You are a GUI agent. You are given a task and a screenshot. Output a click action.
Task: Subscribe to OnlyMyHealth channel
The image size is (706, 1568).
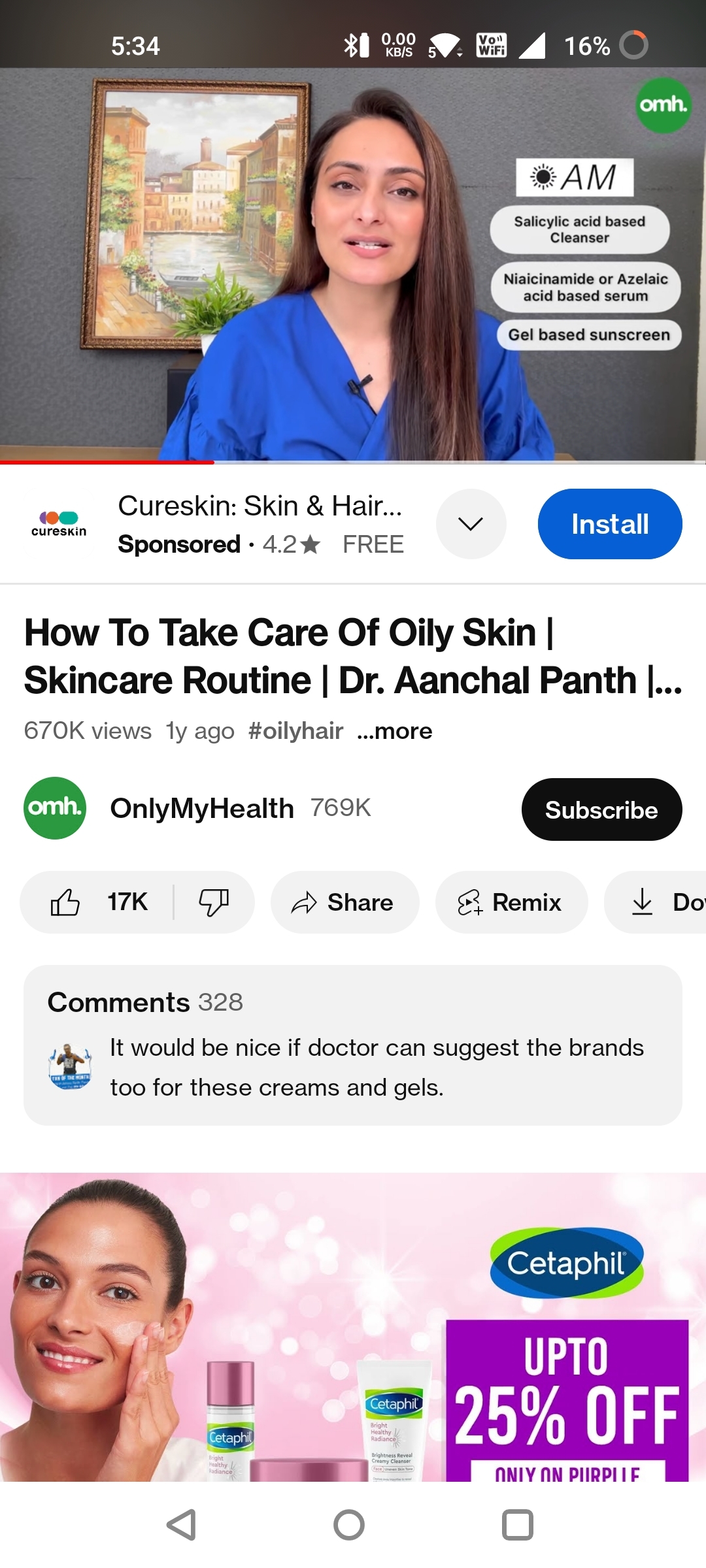(x=601, y=809)
